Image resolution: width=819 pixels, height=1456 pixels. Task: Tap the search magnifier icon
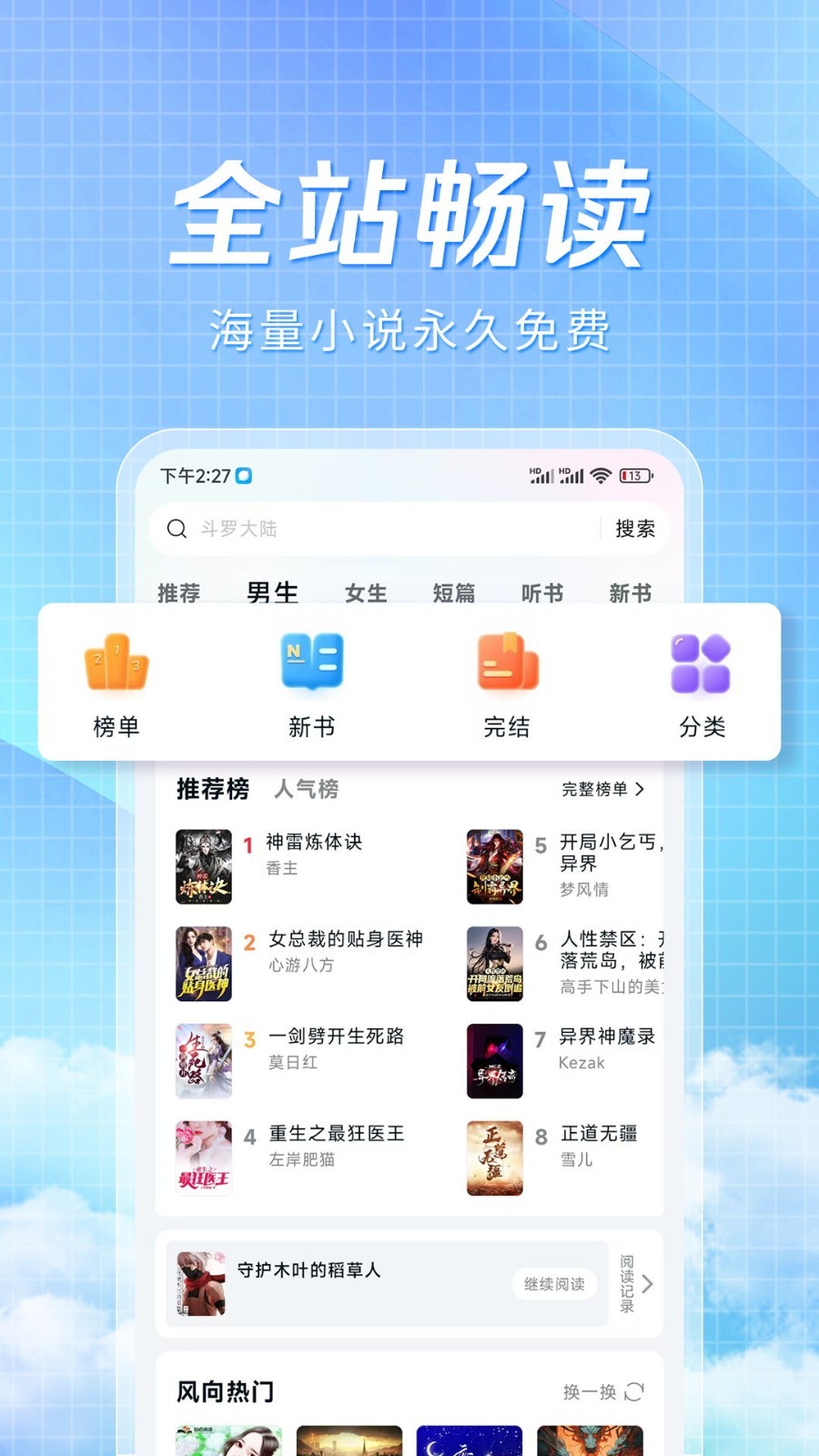177,529
